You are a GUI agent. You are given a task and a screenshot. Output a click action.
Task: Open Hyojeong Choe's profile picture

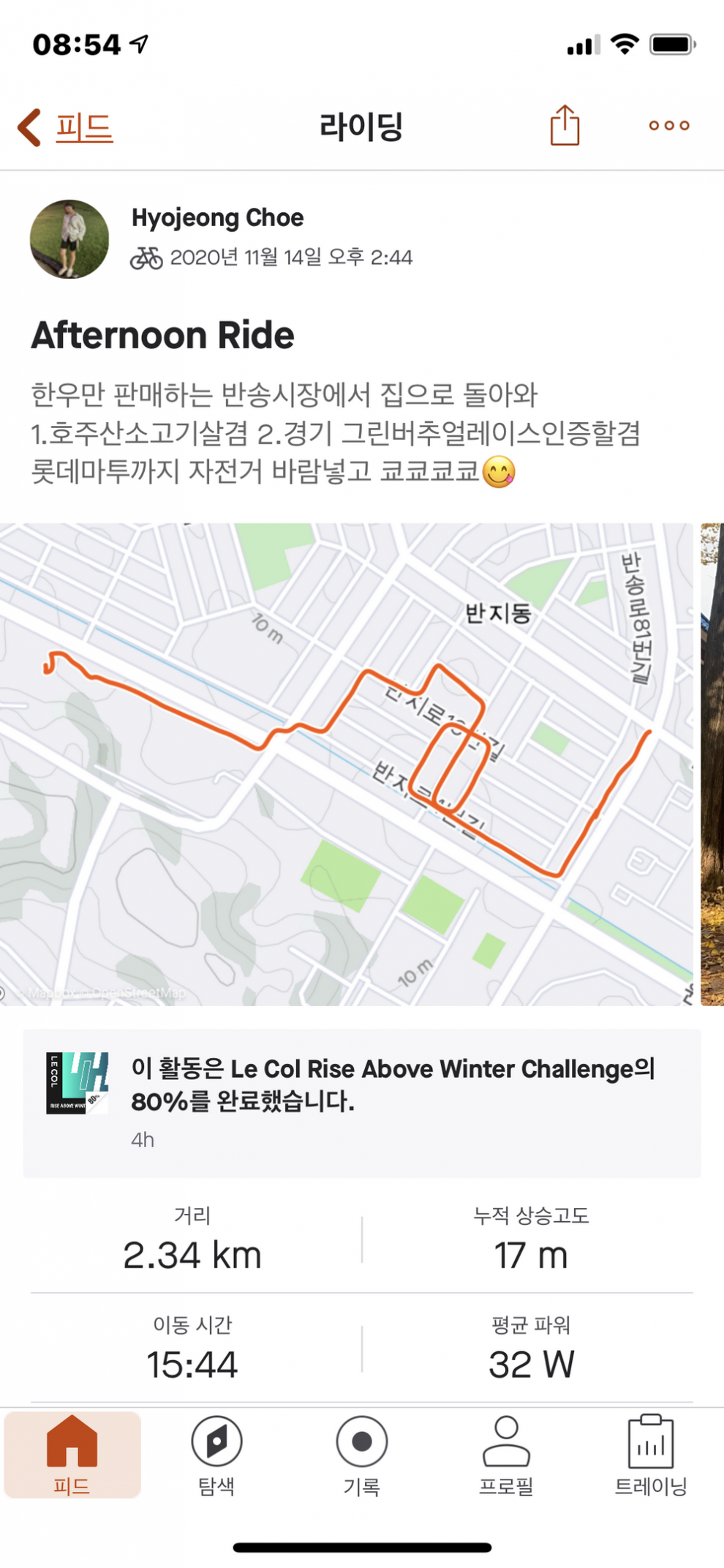(69, 239)
